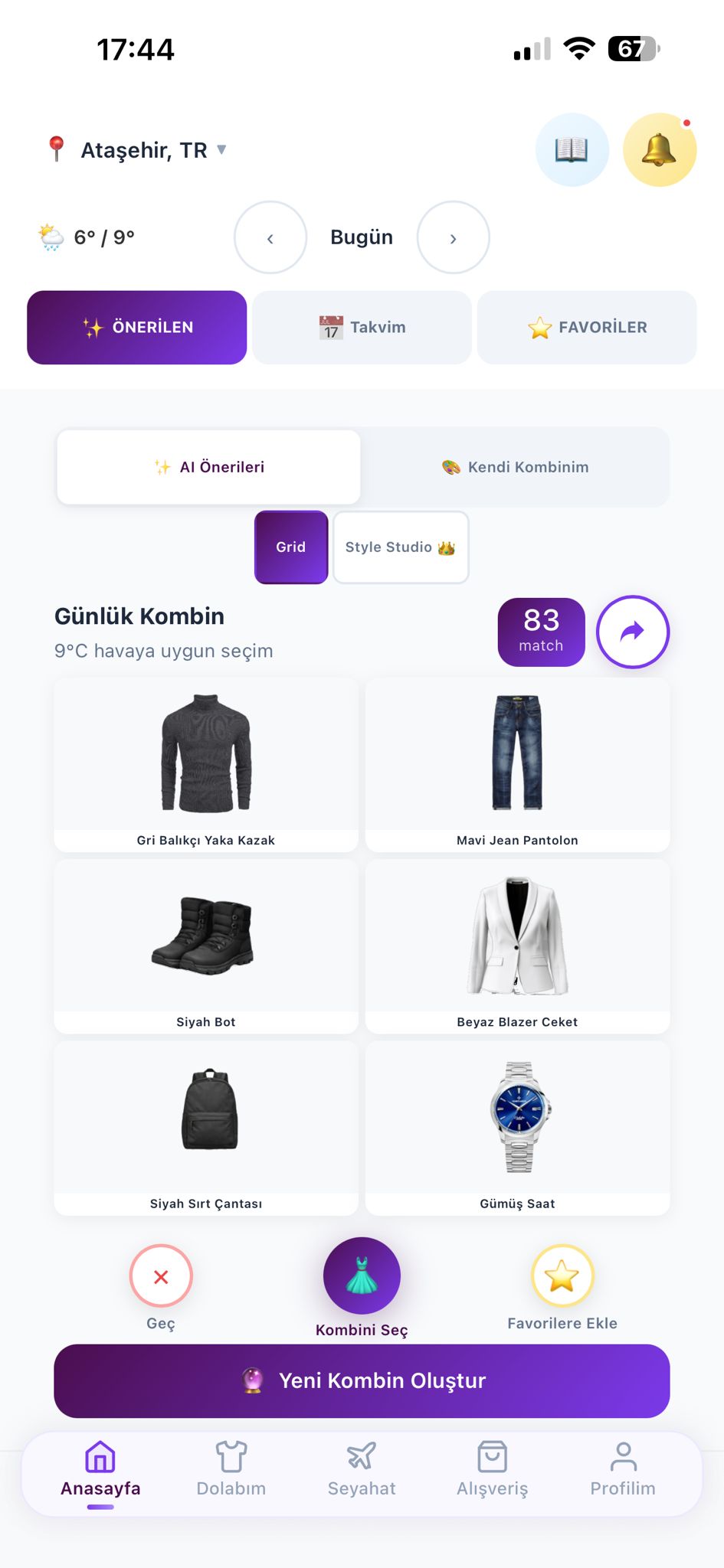Go to the next day
724x1568 pixels.
click(x=453, y=238)
